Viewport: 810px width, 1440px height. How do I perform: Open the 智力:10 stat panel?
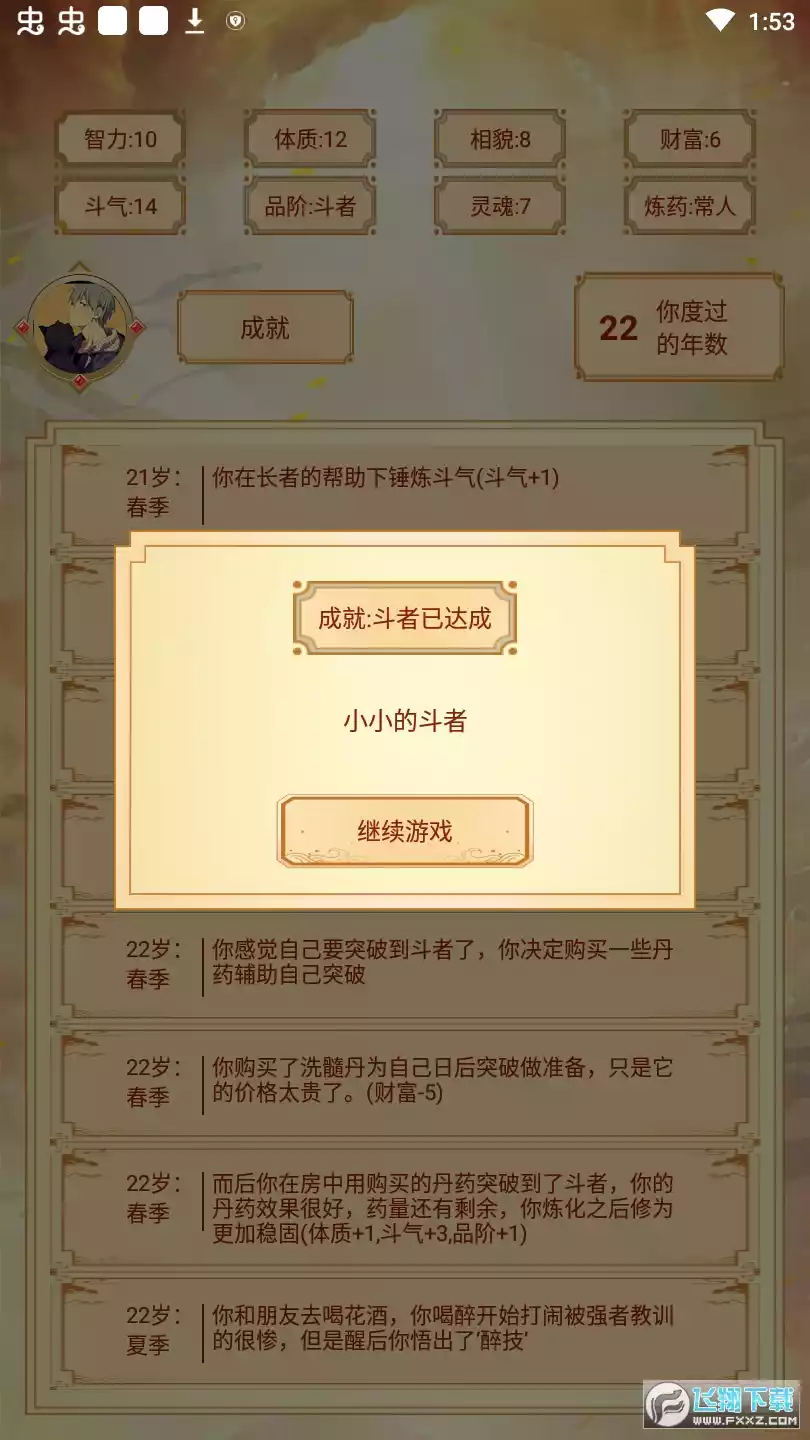(121, 140)
